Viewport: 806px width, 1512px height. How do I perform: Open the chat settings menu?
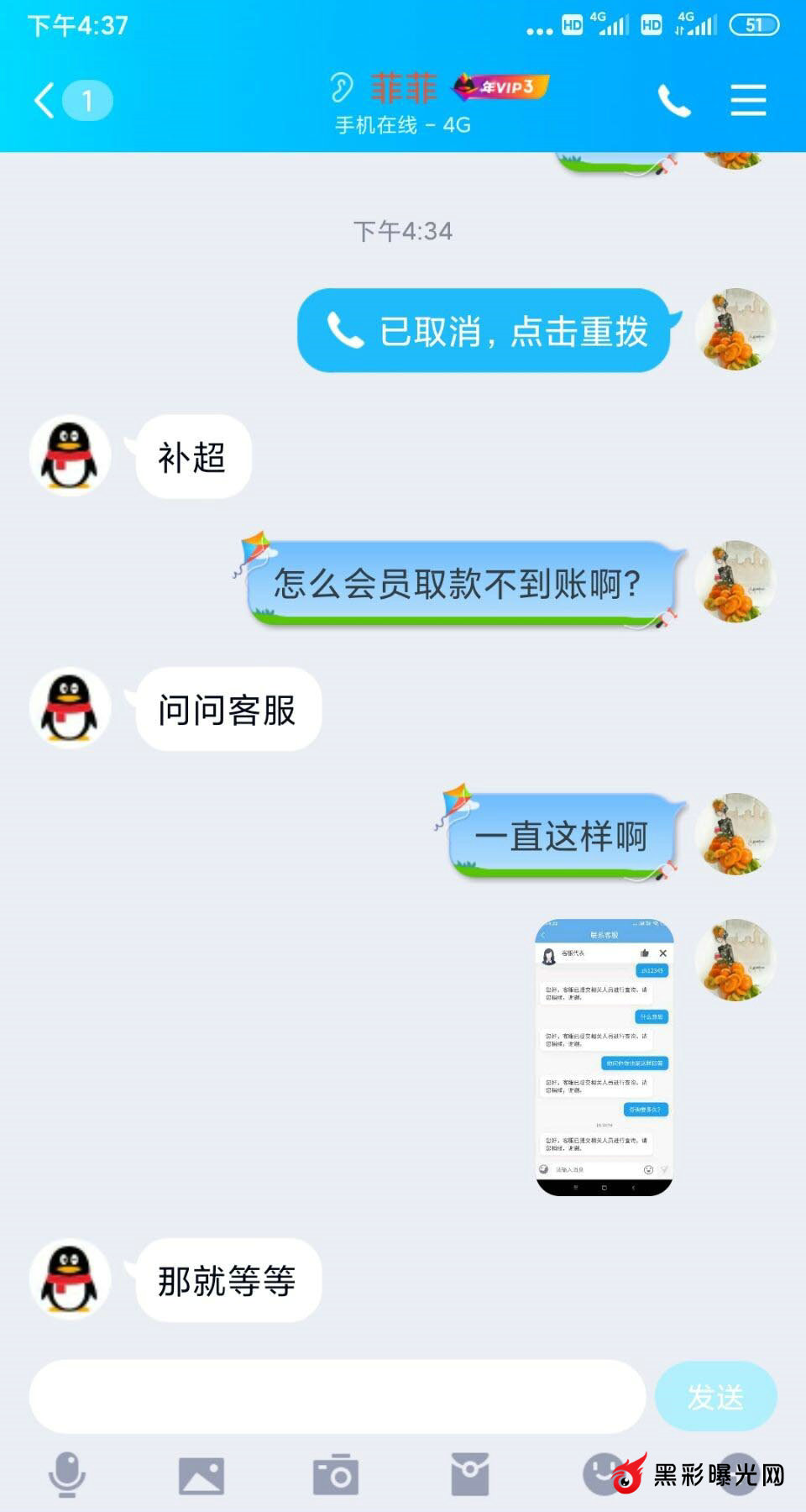tap(747, 101)
